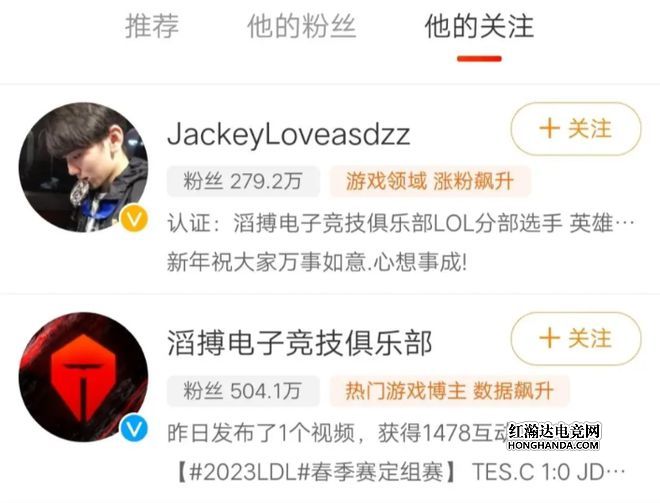This screenshot has width=660, height=503.
Task: Follow JackeyLoveasdzz with the 关注 button
Action: (576, 129)
